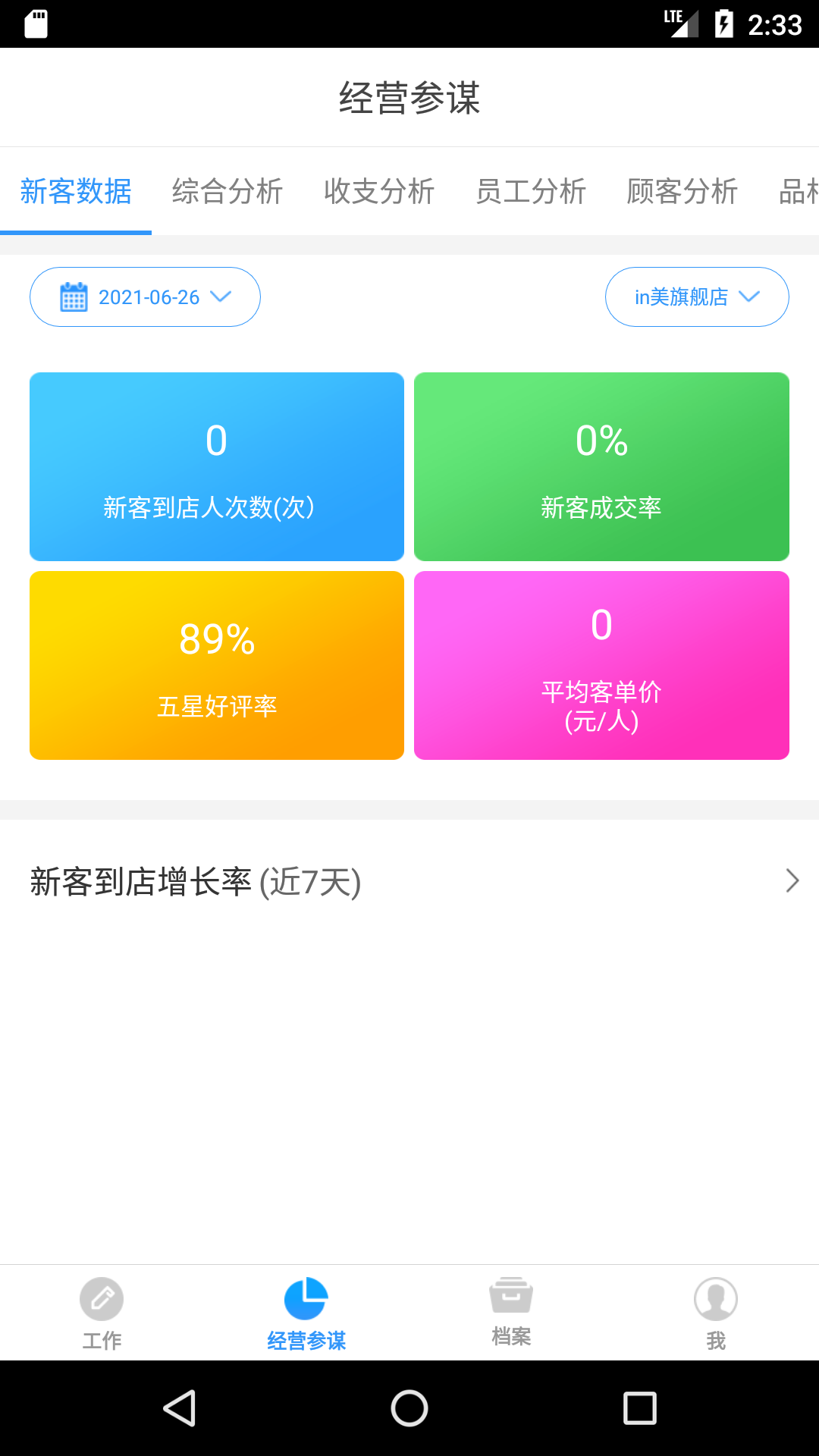Switch to the 综合分析 tab
Screen dimensions: 819x1456
(227, 192)
